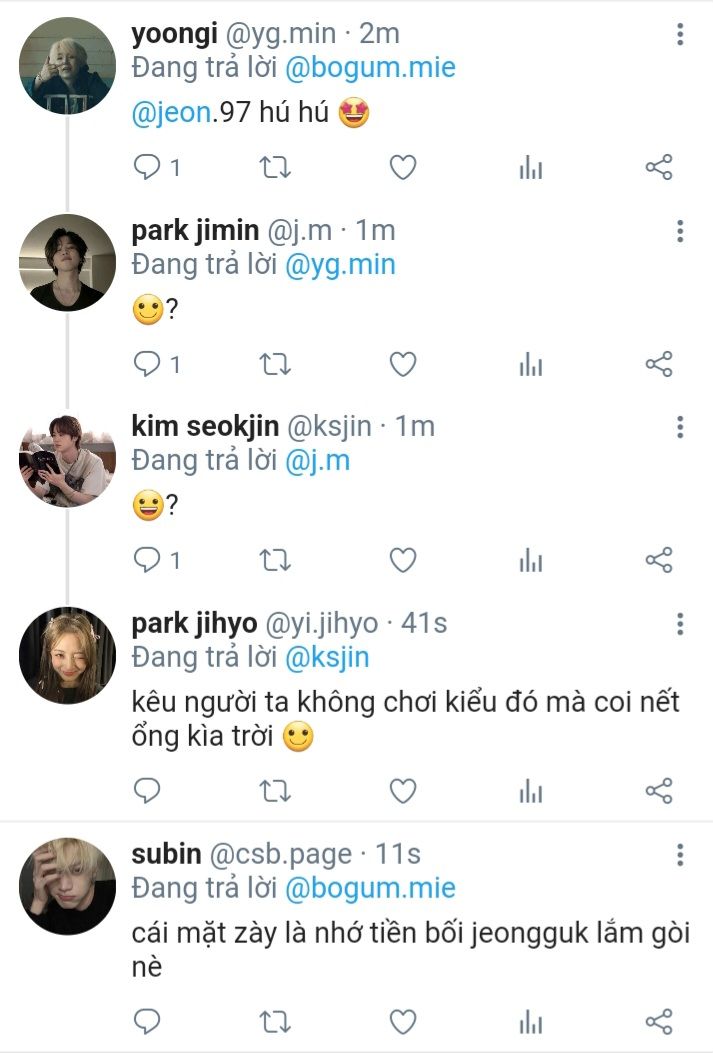Like yoongi's reply
This screenshot has height=1053, width=713.
tap(402, 168)
